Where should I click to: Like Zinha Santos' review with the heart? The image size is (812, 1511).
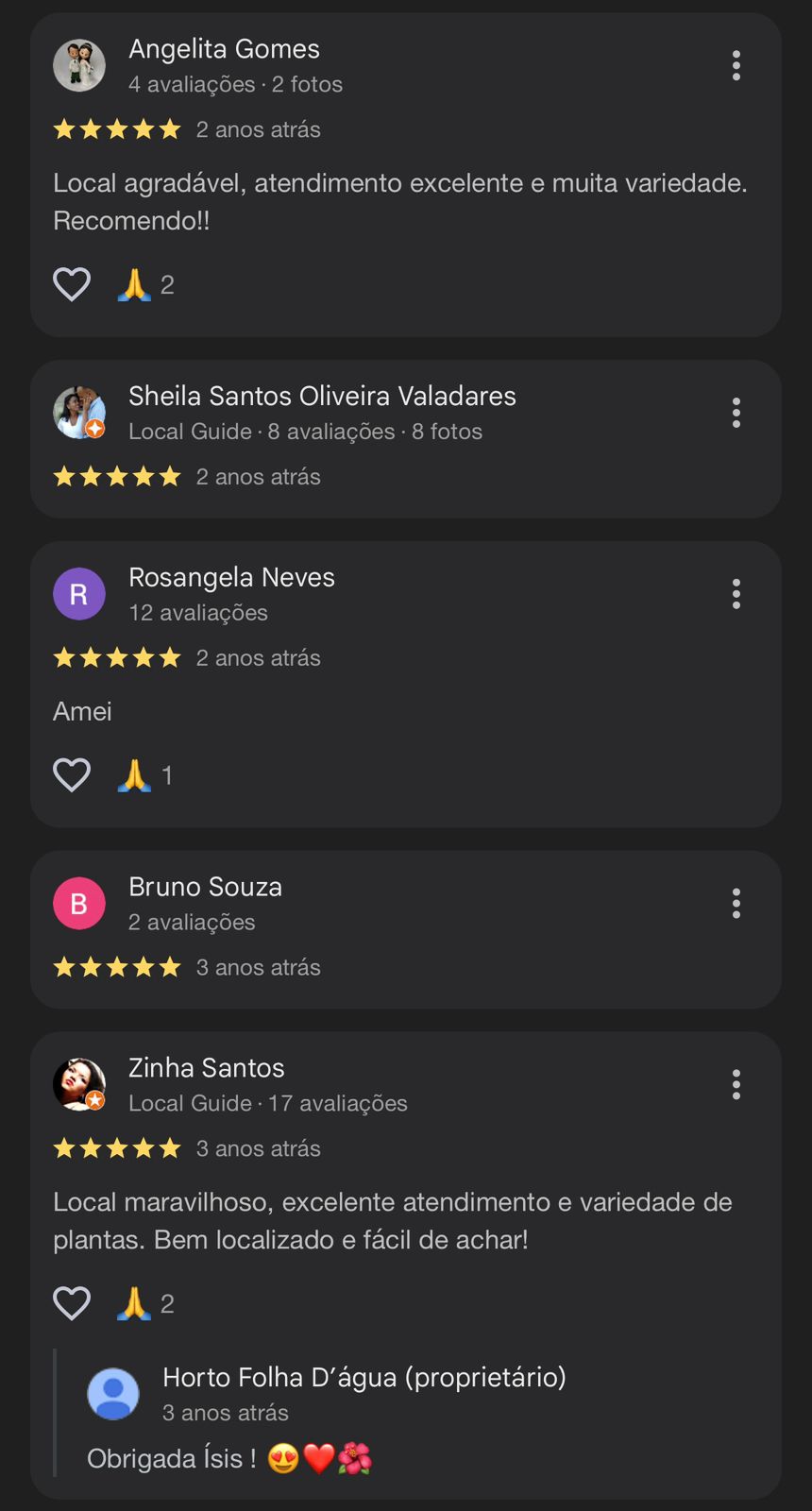pos(72,1303)
